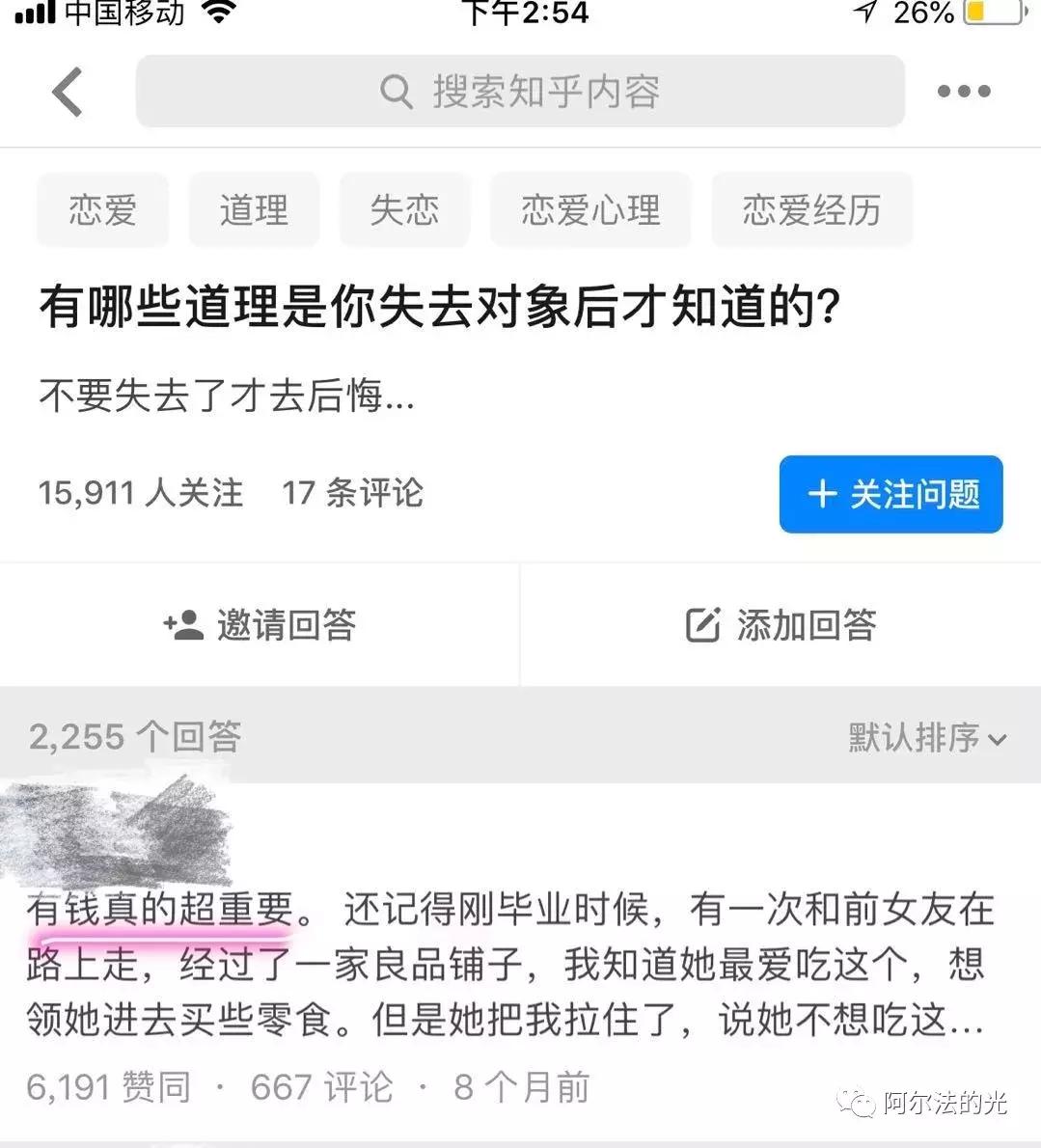The image size is (1041, 1148).
Task: Click the magnifier icon in search bar
Action: [x=396, y=92]
